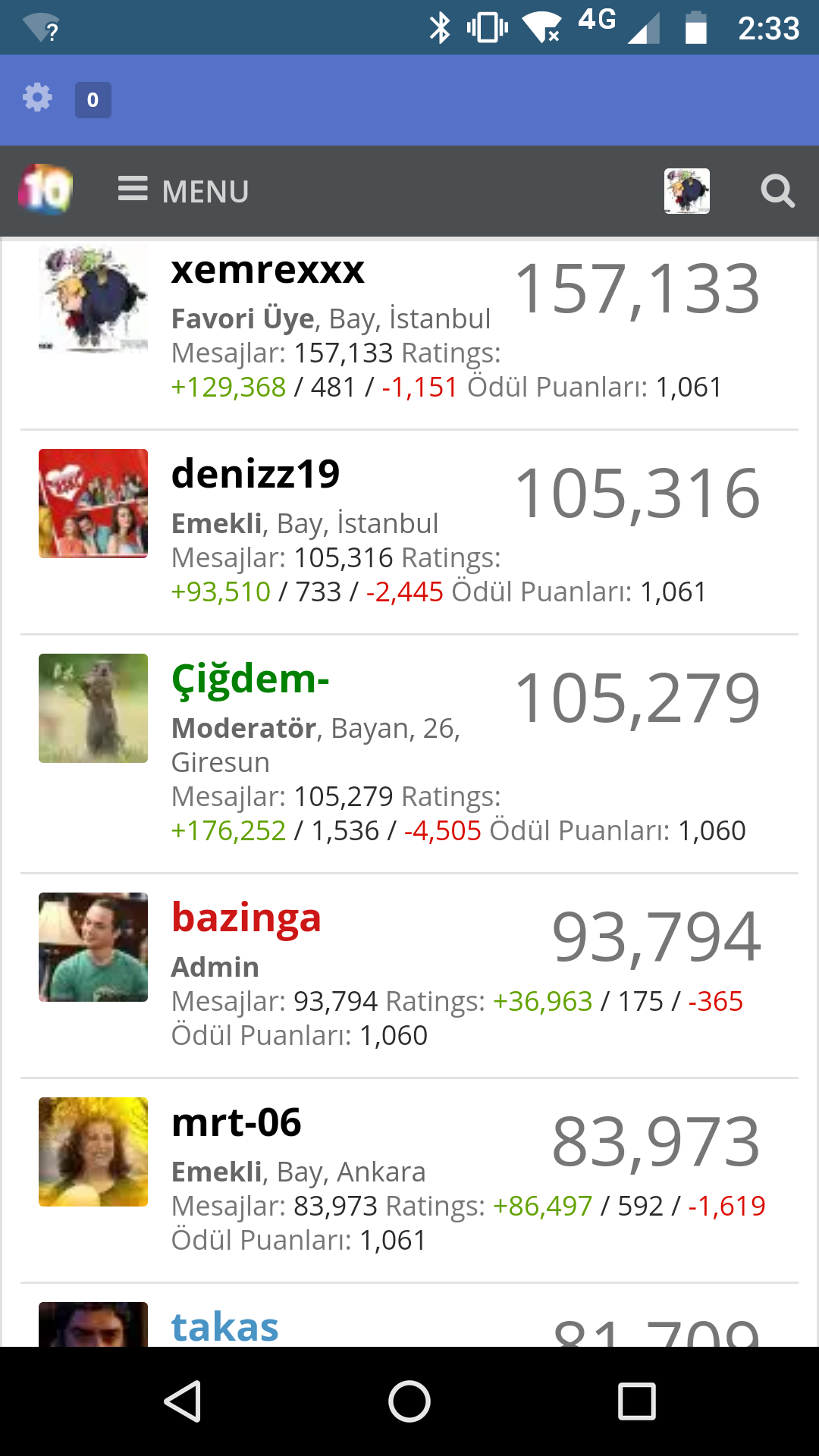Tap xemrexxx's avatar picture
819x1456 pixels.
(93, 298)
